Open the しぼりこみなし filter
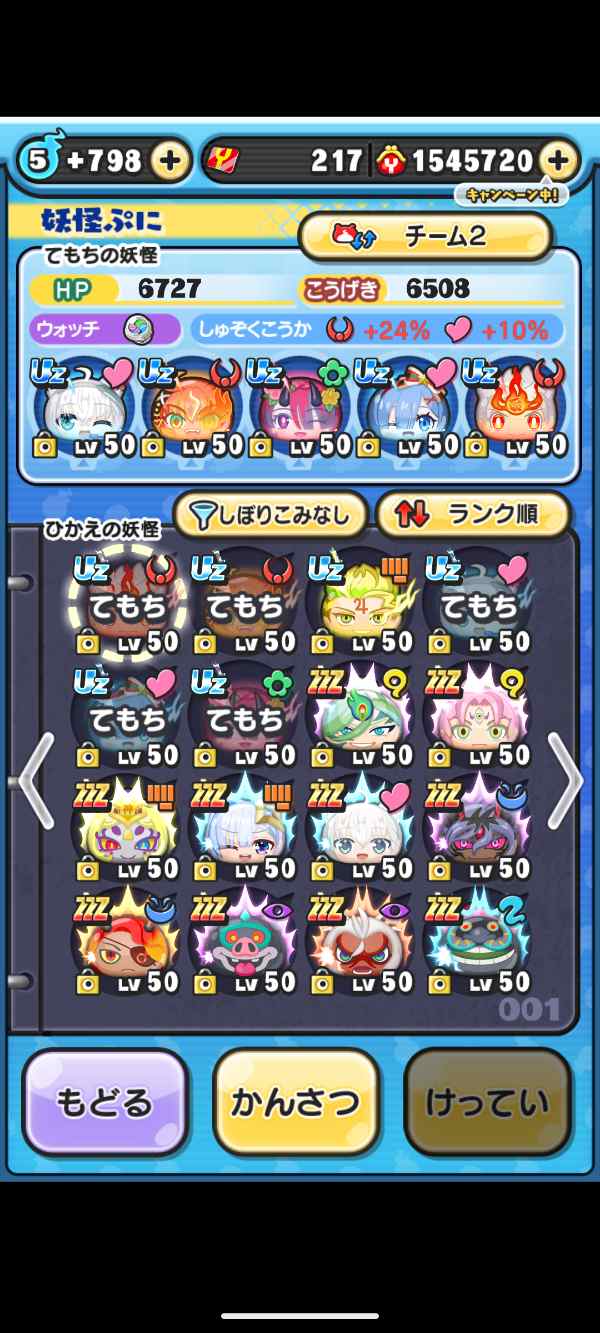The height and width of the screenshot is (1333, 600). coord(270,514)
